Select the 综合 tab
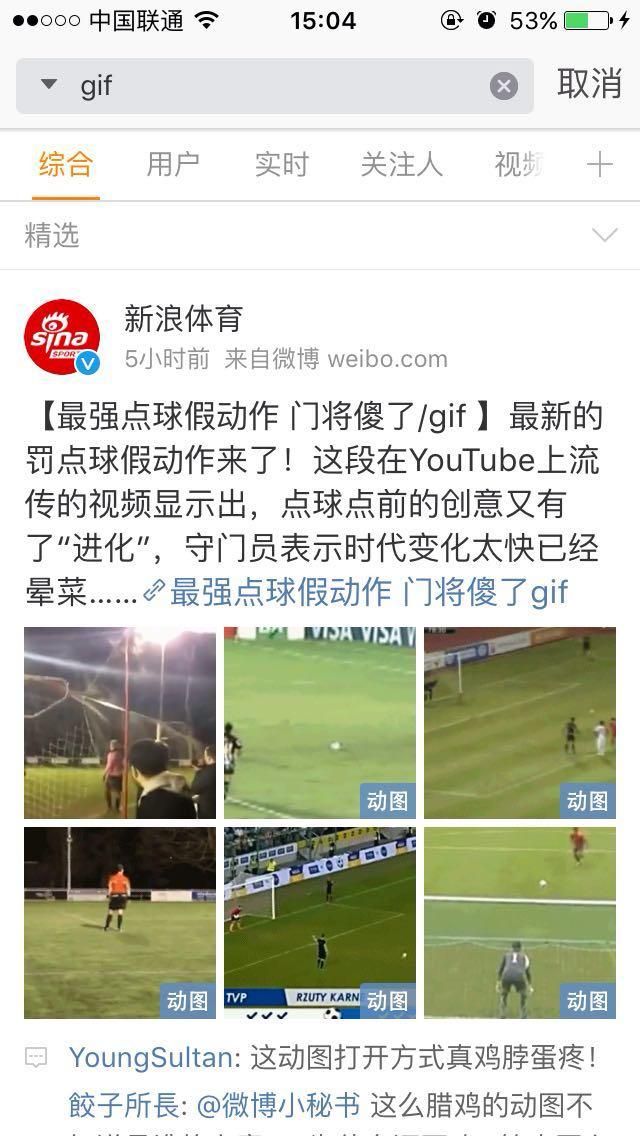The image size is (640, 1136). [65, 164]
